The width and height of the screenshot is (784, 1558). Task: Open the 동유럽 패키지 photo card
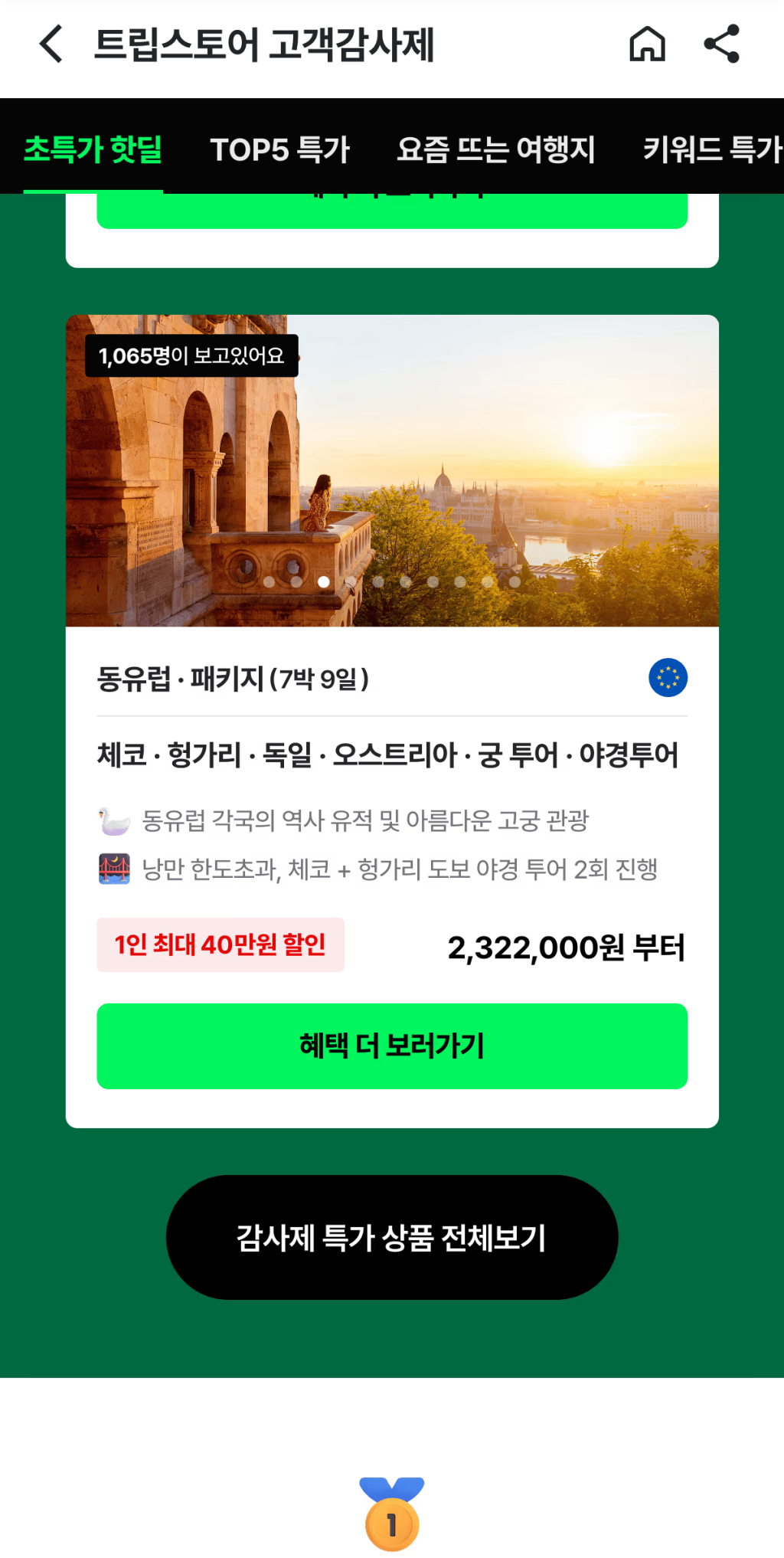point(392,470)
